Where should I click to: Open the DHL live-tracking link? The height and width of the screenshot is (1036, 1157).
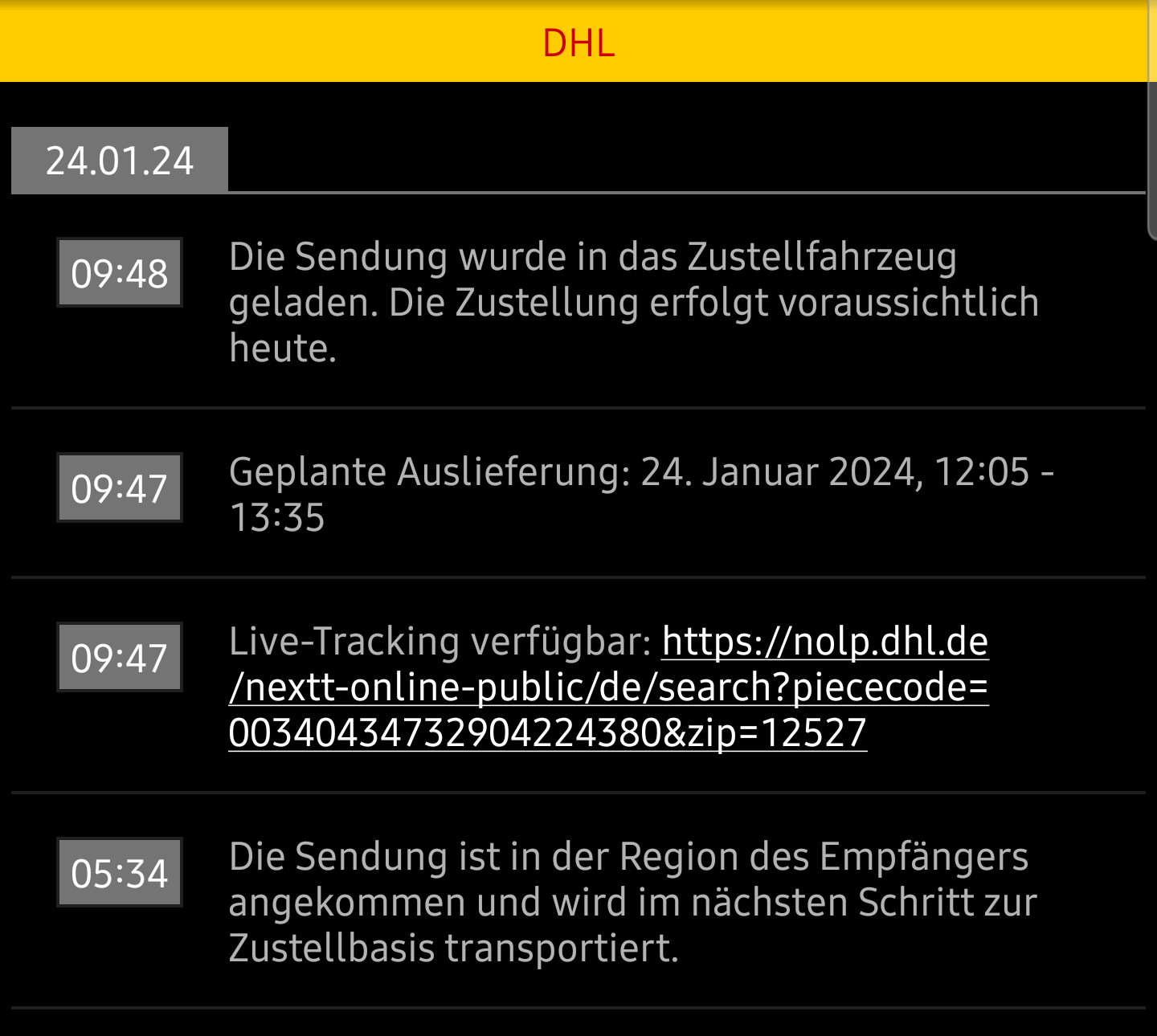pos(608,687)
